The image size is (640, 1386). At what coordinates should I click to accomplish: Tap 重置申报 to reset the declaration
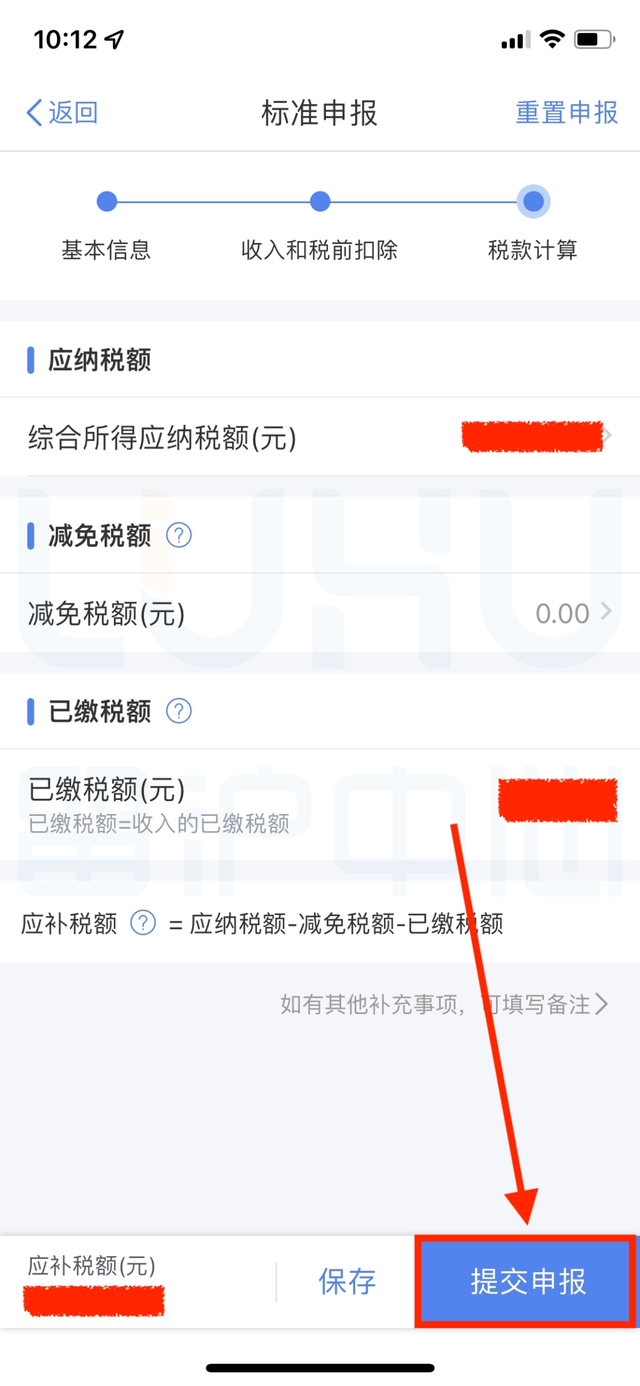tap(567, 112)
